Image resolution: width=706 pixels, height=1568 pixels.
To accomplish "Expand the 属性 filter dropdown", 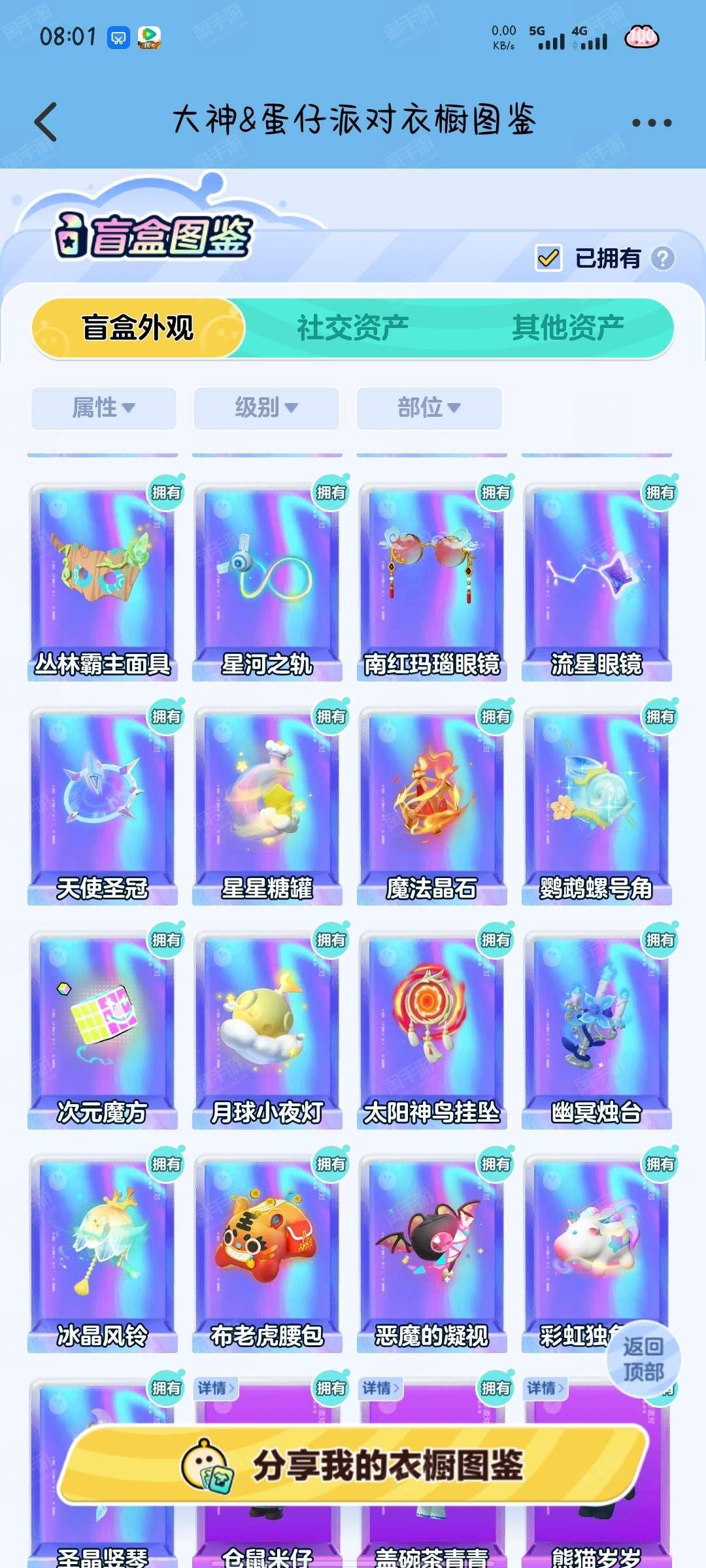I will click(103, 408).
